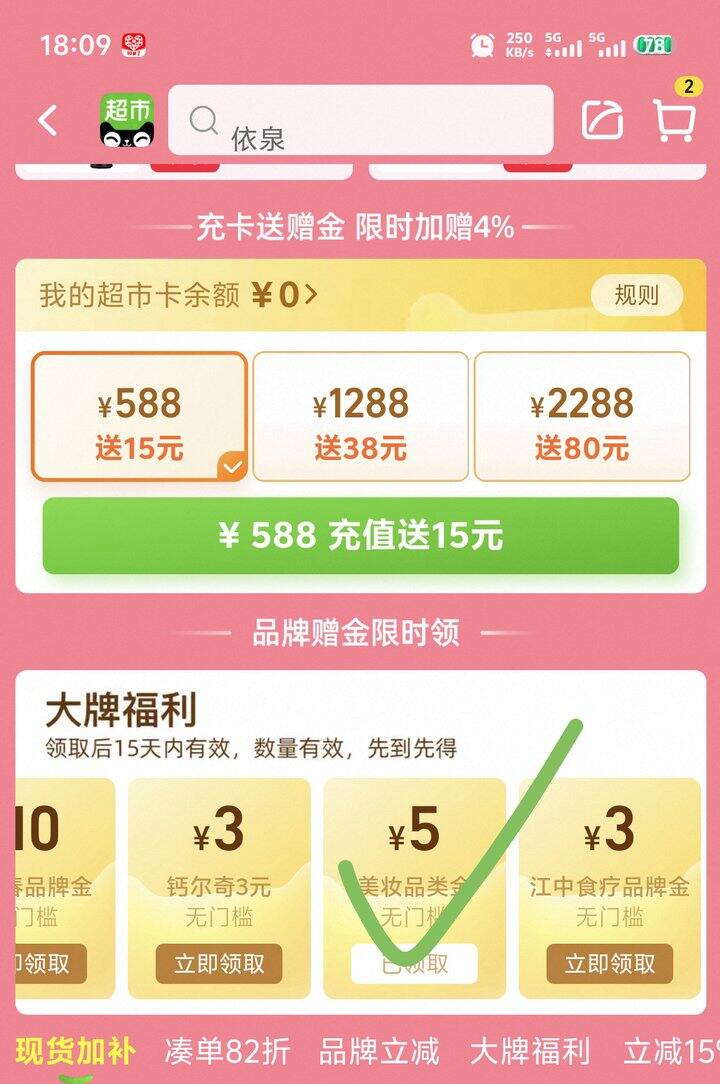The image size is (720, 1084).
Task: Open the Tmall 超市 logo in the header
Action: pos(127,121)
